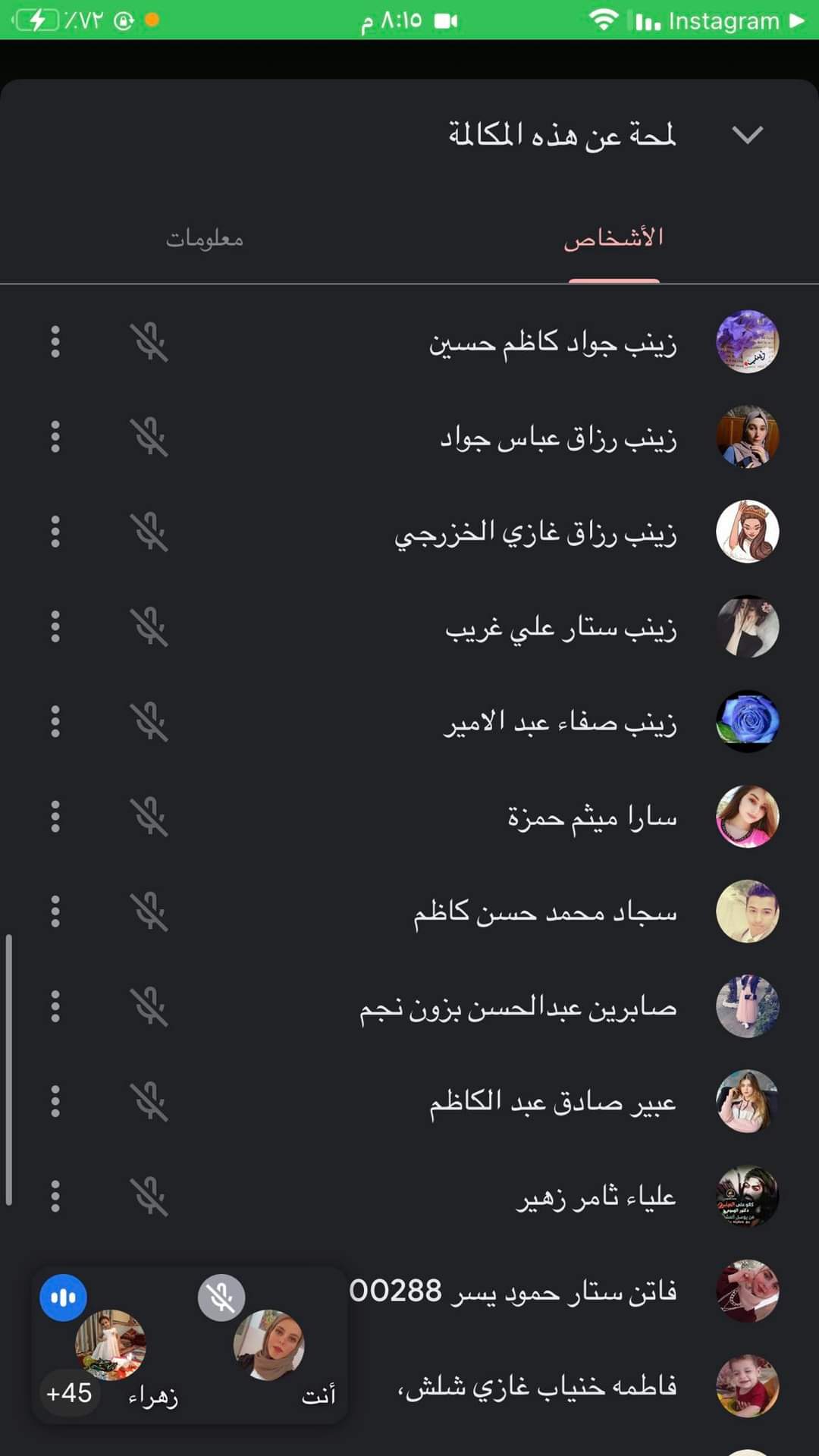Image resolution: width=819 pixels, height=1456 pixels.
Task: Open the overflow menu for سارا ميثم حمزة
Action: 55,817
